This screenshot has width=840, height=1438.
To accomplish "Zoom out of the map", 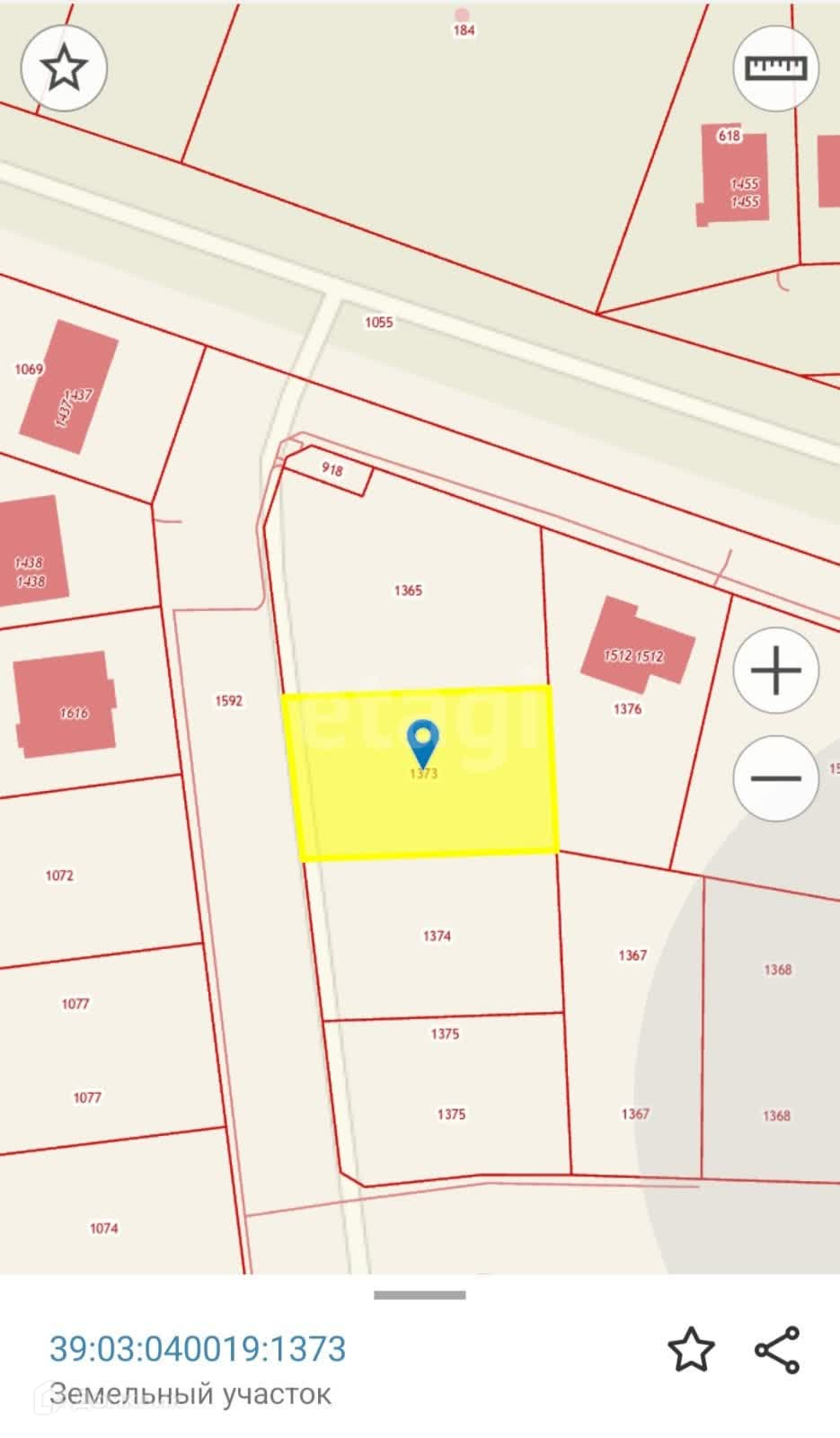I will (x=775, y=777).
